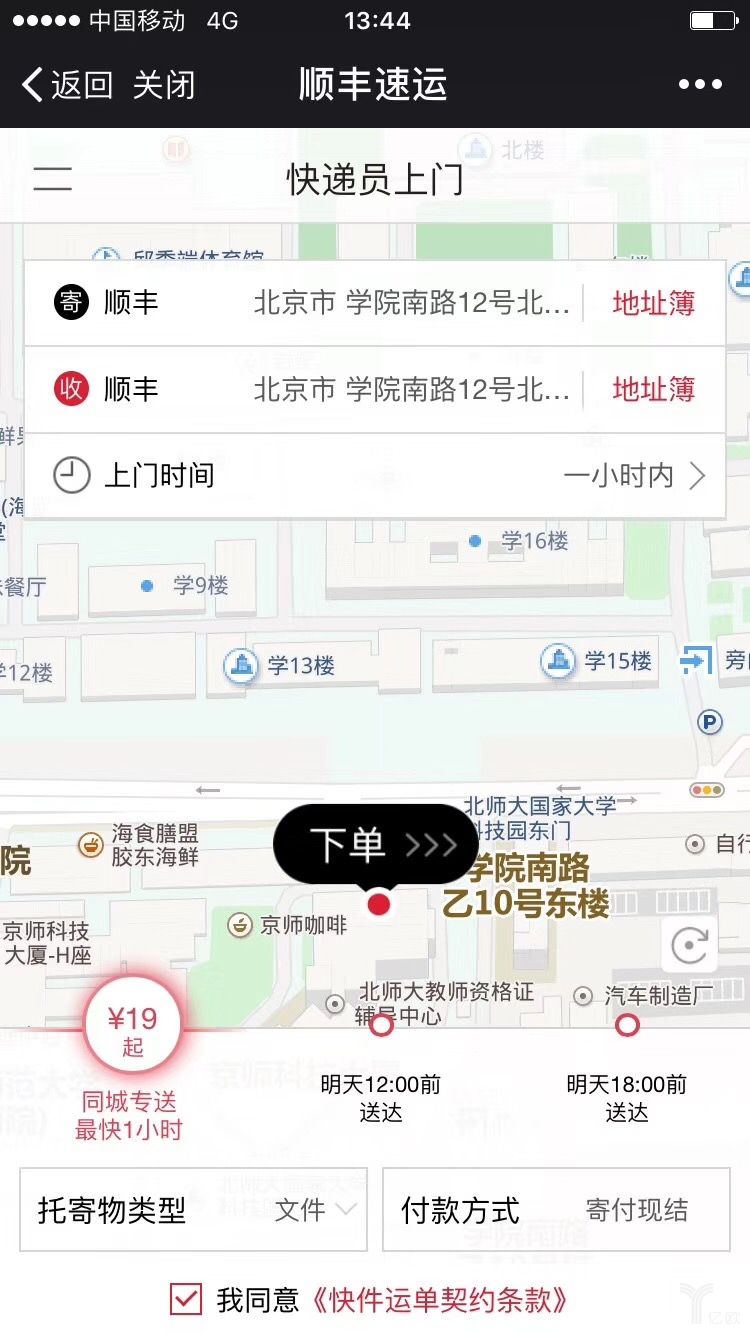Change 付款方式 payment method
This screenshot has height=1334, width=750.
pos(556,1210)
